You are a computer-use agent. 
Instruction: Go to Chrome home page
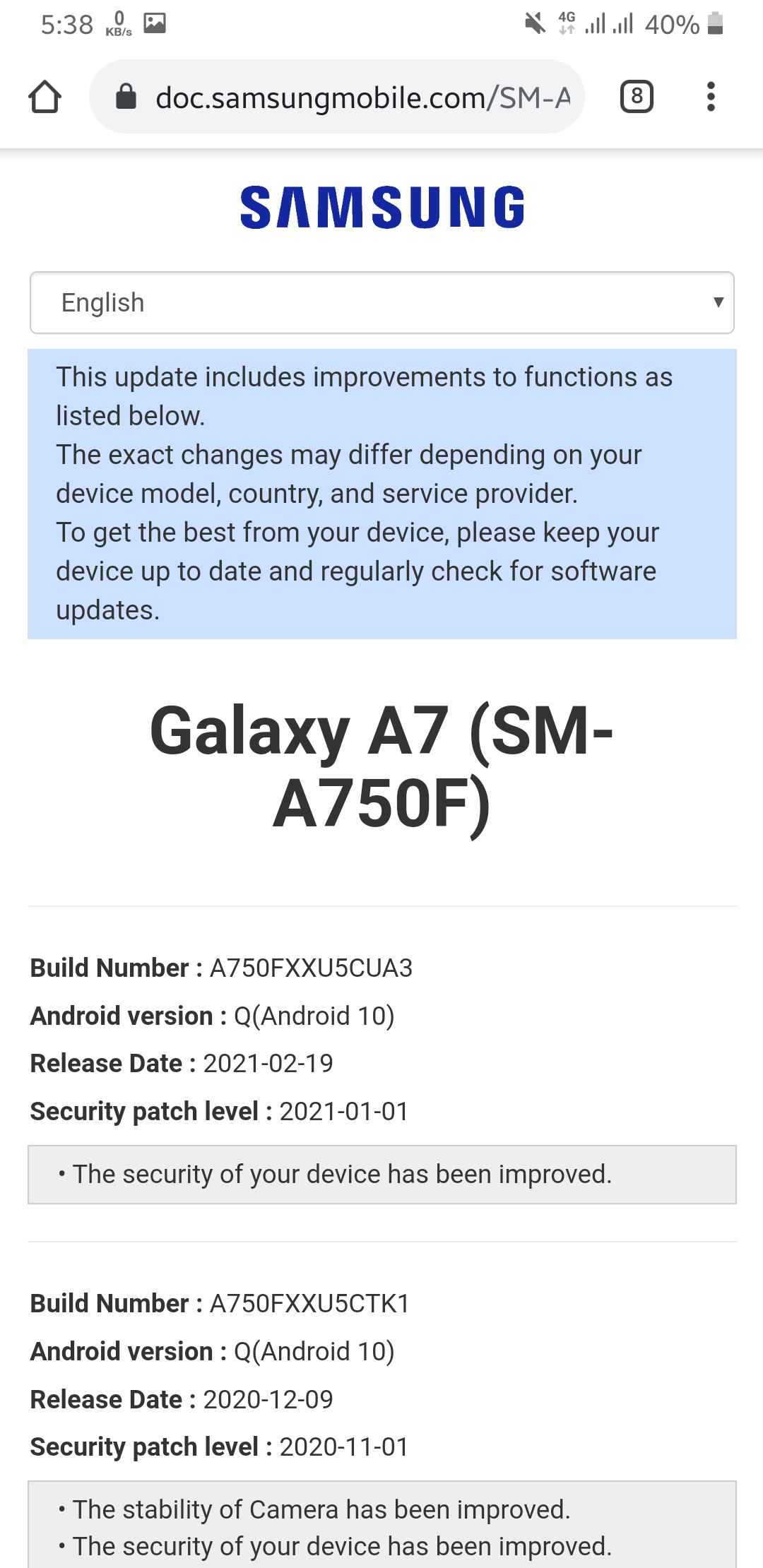tap(45, 97)
